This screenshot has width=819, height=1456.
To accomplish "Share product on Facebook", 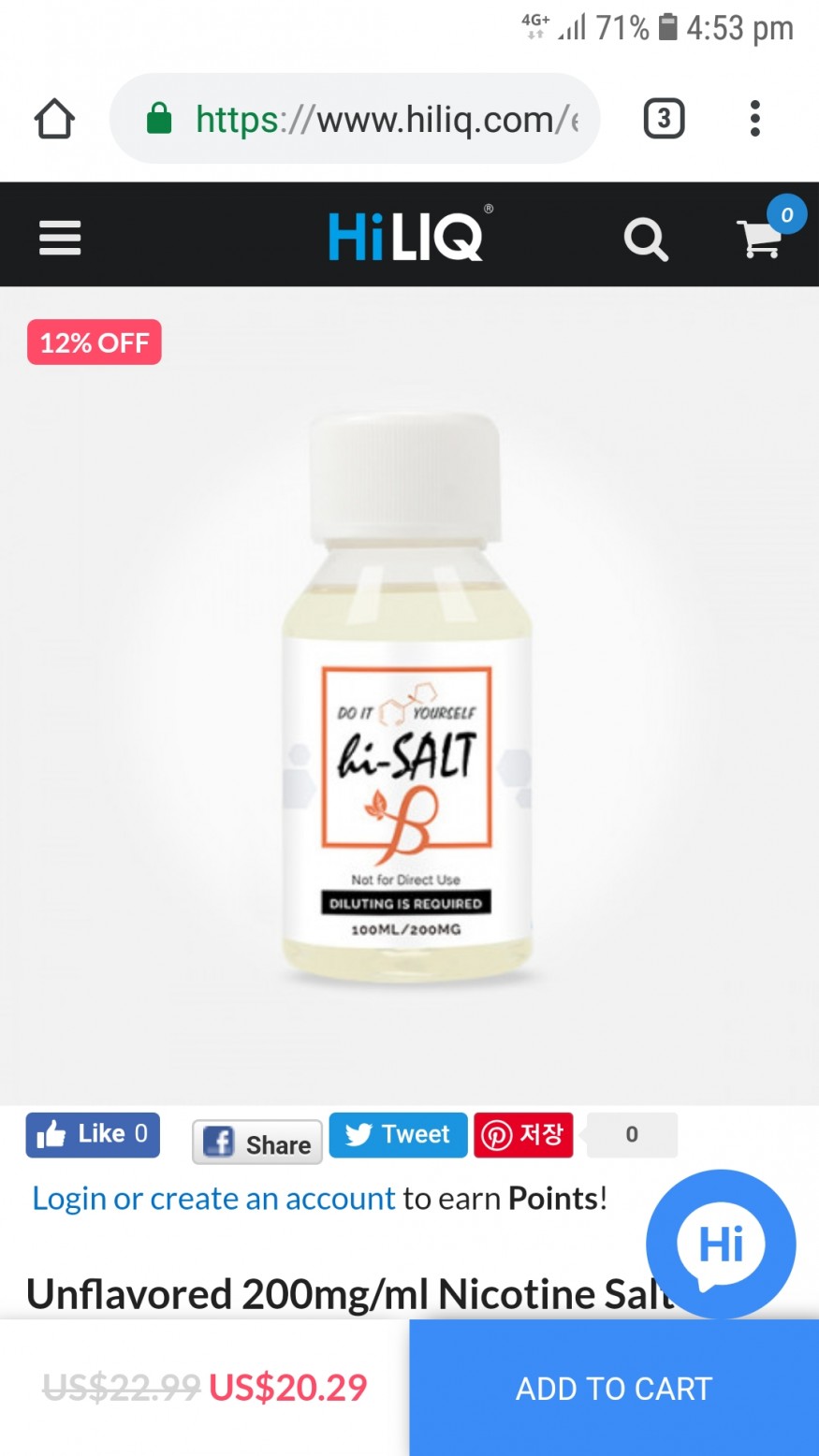I will [257, 1143].
